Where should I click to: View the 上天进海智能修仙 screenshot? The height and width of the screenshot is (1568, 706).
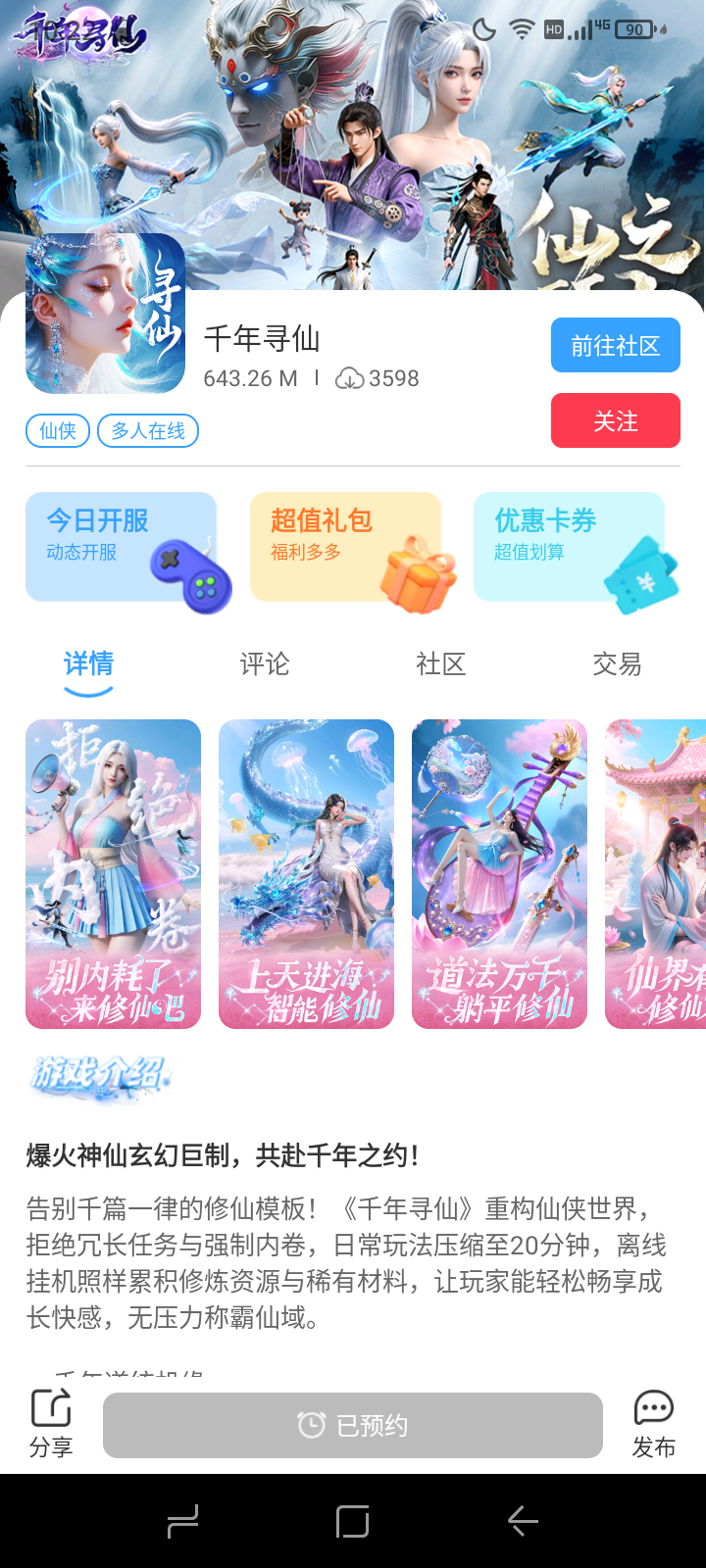click(x=306, y=874)
